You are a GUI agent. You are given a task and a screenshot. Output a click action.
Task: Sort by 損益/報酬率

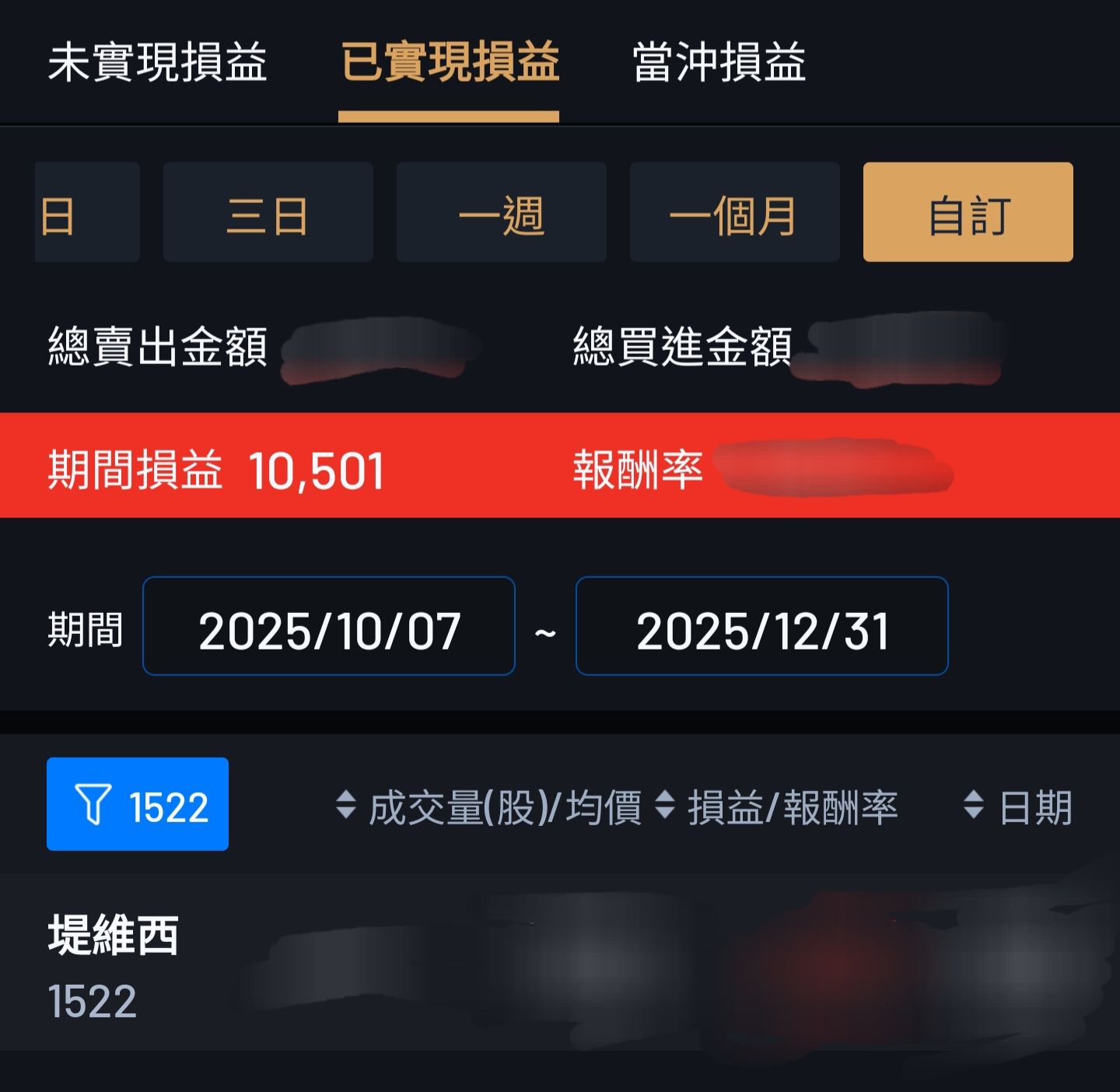pyautogui.click(x=778, y=807)
